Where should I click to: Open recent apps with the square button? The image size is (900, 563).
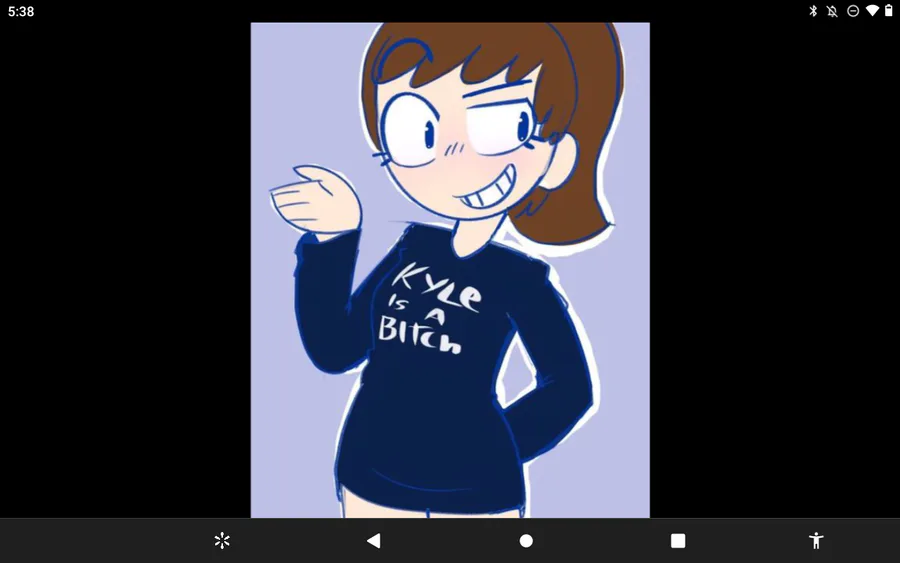(678, 541)
